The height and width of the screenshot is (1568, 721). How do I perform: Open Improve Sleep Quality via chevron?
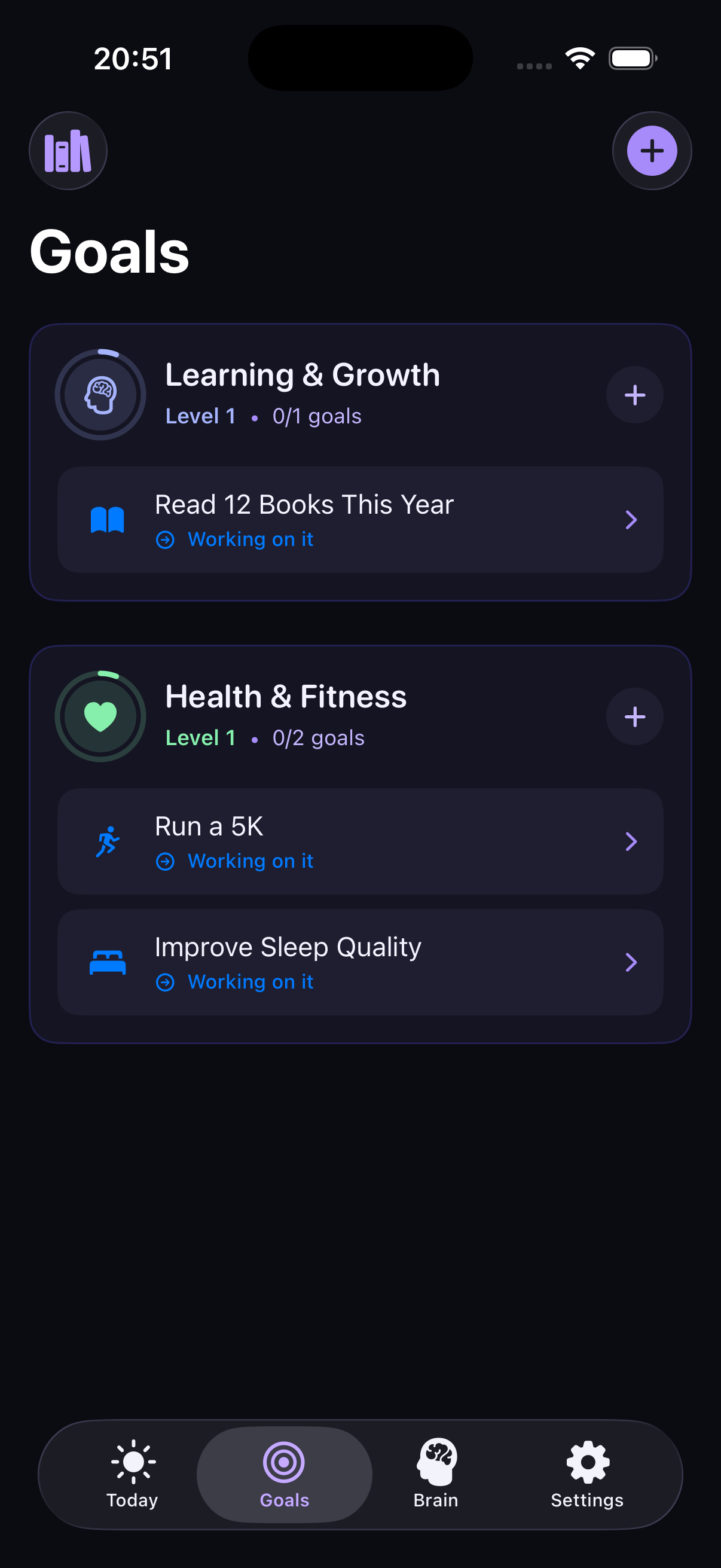click(631, 962)
